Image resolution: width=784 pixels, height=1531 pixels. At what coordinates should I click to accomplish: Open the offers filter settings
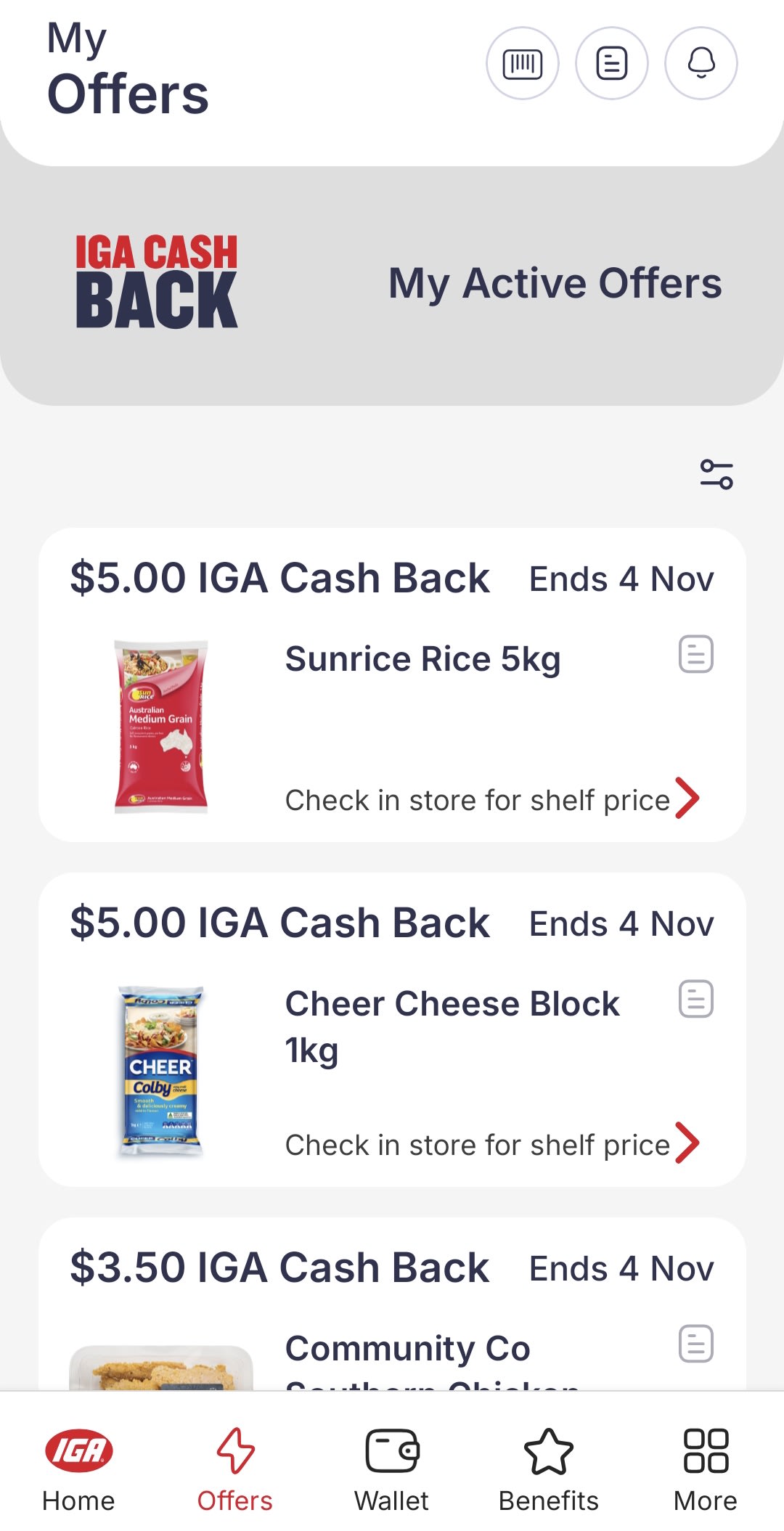(x=716, y=474)
